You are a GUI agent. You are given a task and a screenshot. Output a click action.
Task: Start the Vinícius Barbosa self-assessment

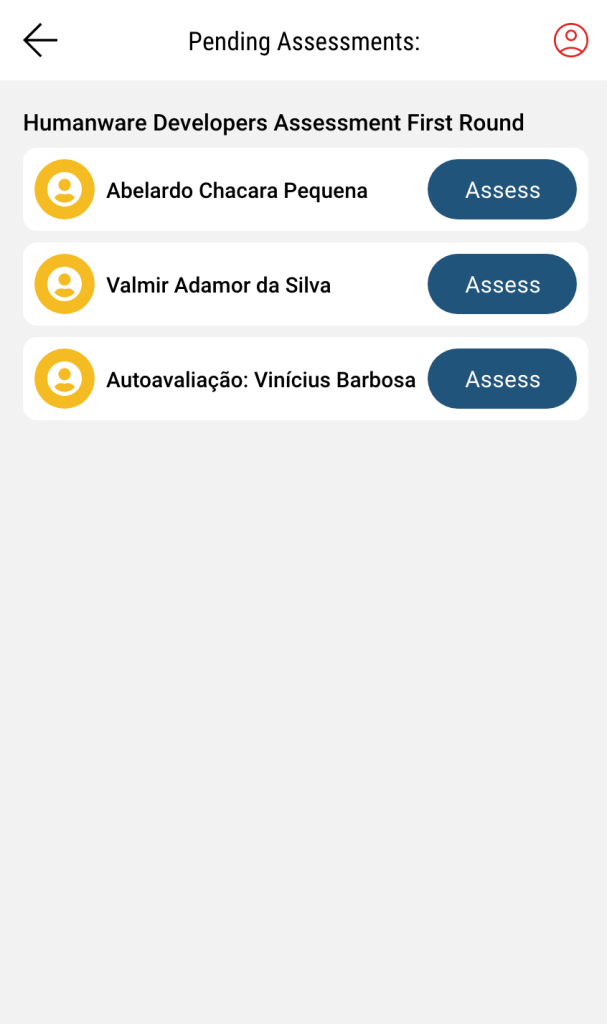tap(502, 379)
